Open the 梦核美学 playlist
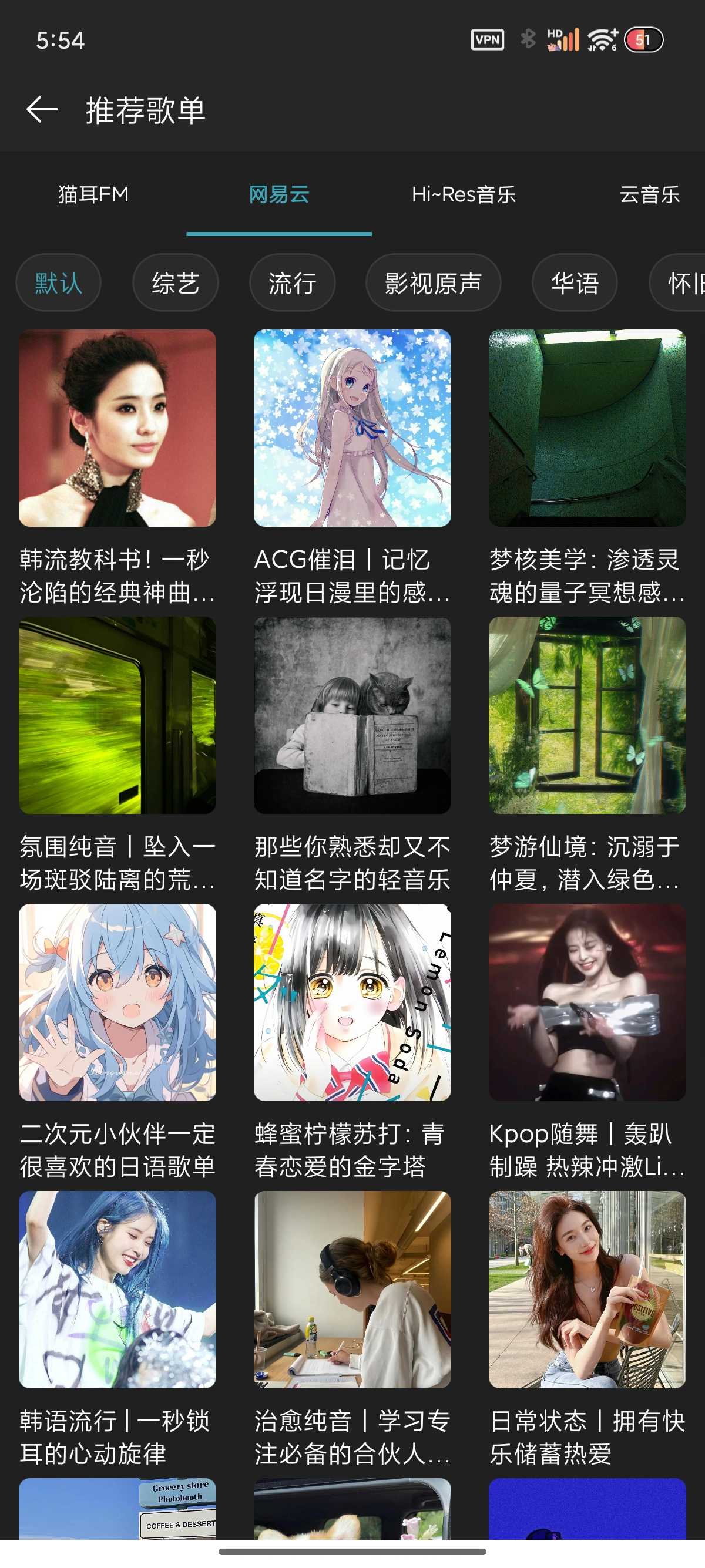705x1568 pixels. (x=587, y=467)
